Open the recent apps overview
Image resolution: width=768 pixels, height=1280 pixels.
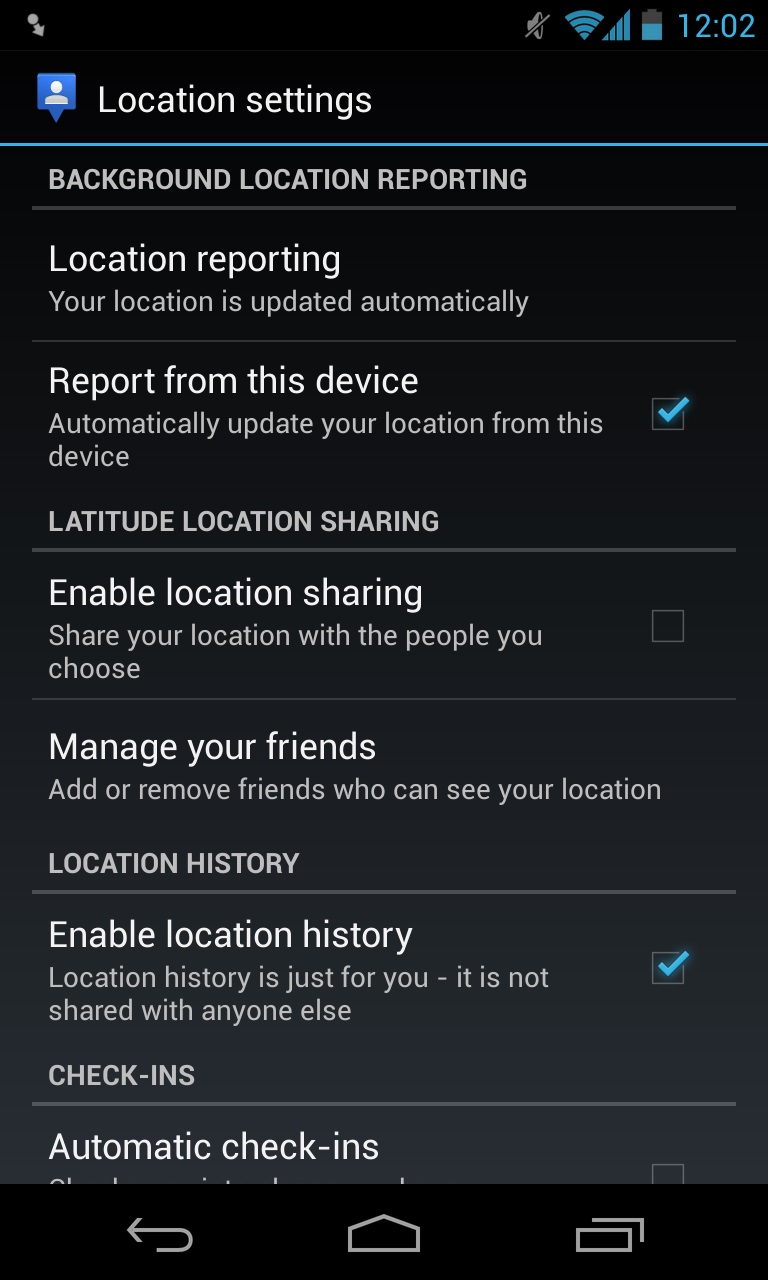(x=610, y=1234)
